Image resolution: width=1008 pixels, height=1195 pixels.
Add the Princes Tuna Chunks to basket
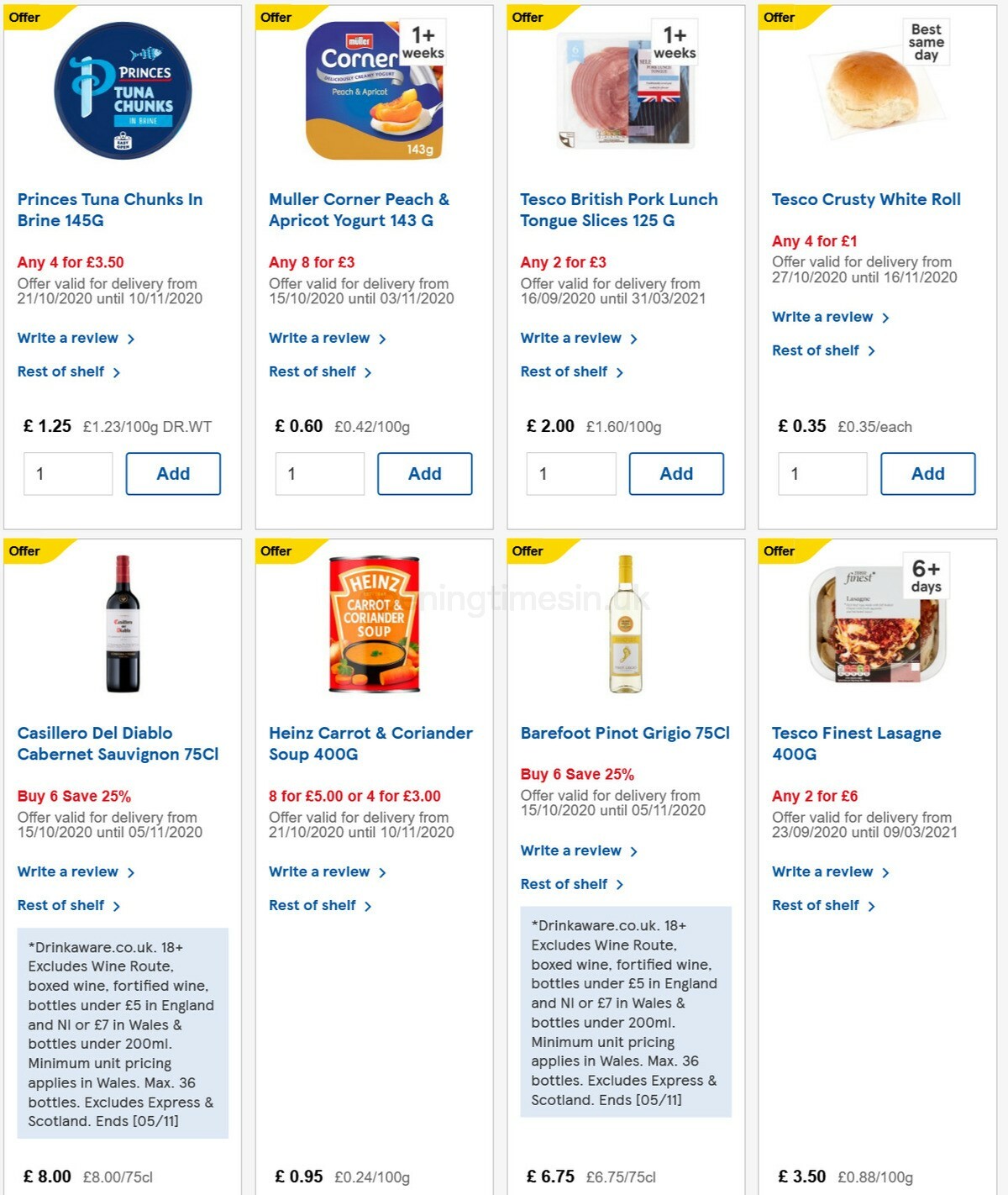click(173, 473)
